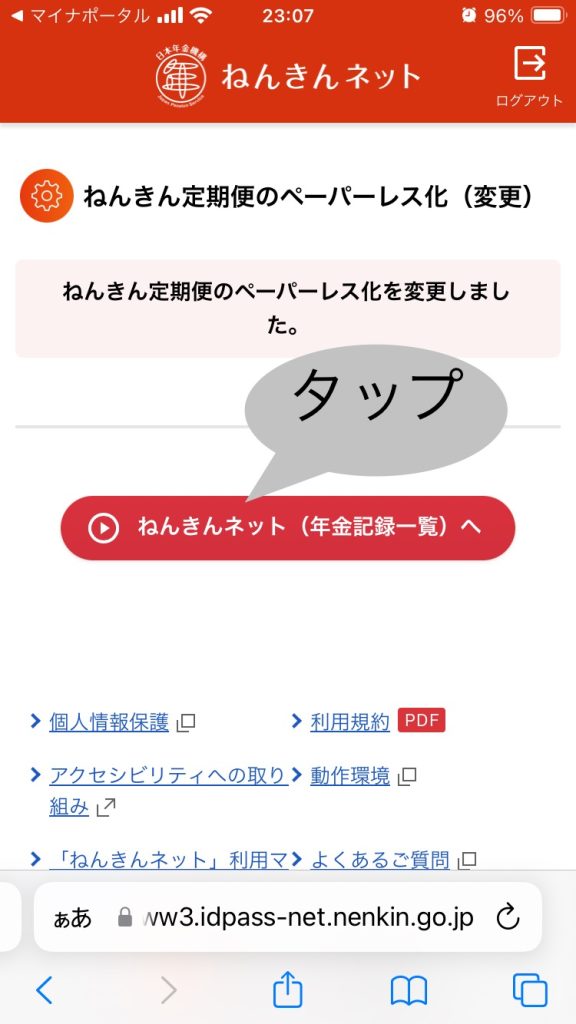Open ねんきんネット(年金記録一覧)へ button
The image size is (576, 1024).
[287, 528]
